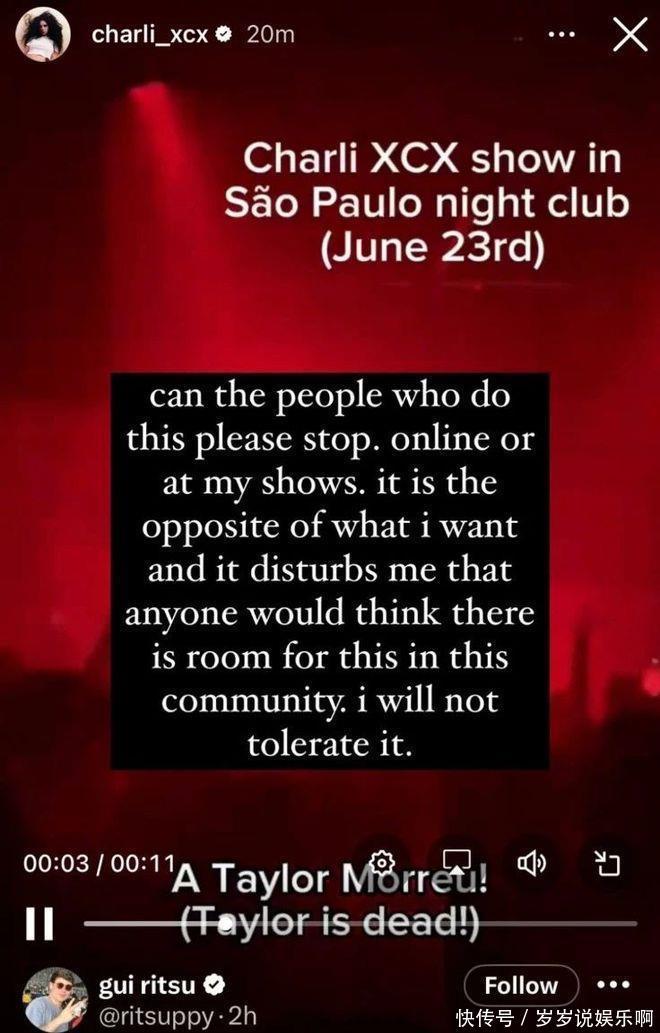
Task: Open the story's more options menu
Action: pyautogui.click(x=562, y=34)
